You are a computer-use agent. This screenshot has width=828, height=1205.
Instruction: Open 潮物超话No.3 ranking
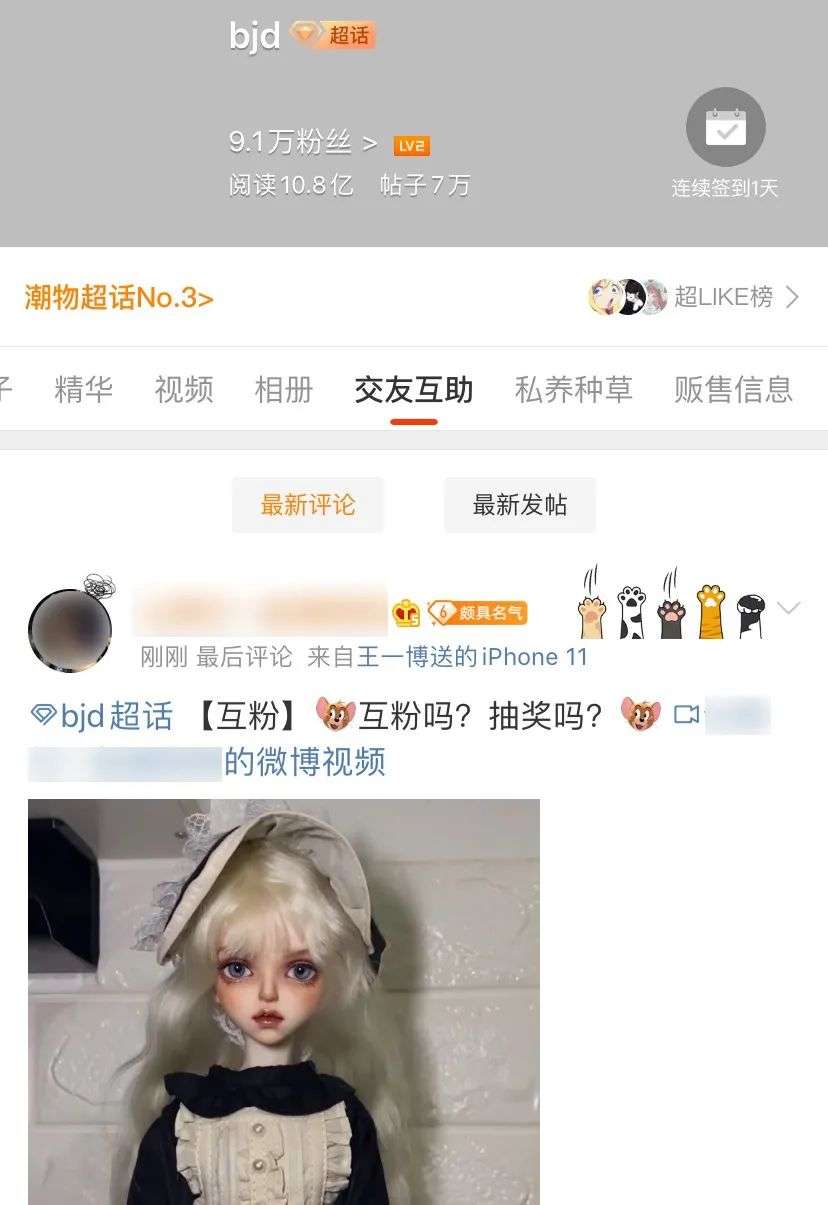[x=119, y=298]
